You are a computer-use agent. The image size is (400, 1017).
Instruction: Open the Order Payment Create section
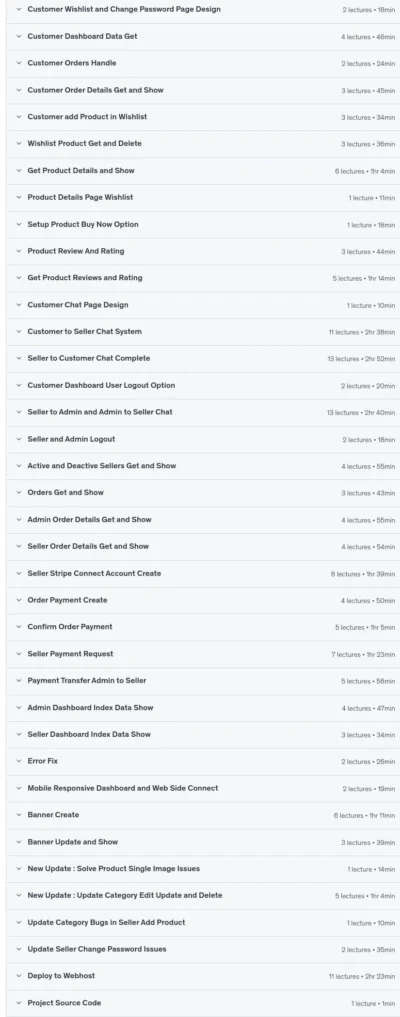pos(203,600)
